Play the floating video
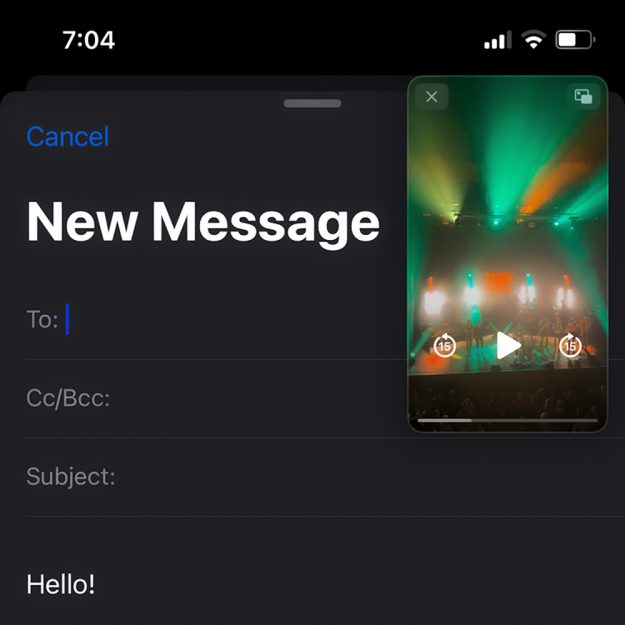The height and width of the screenshot is (625, 625). click(x=508, y=346)
